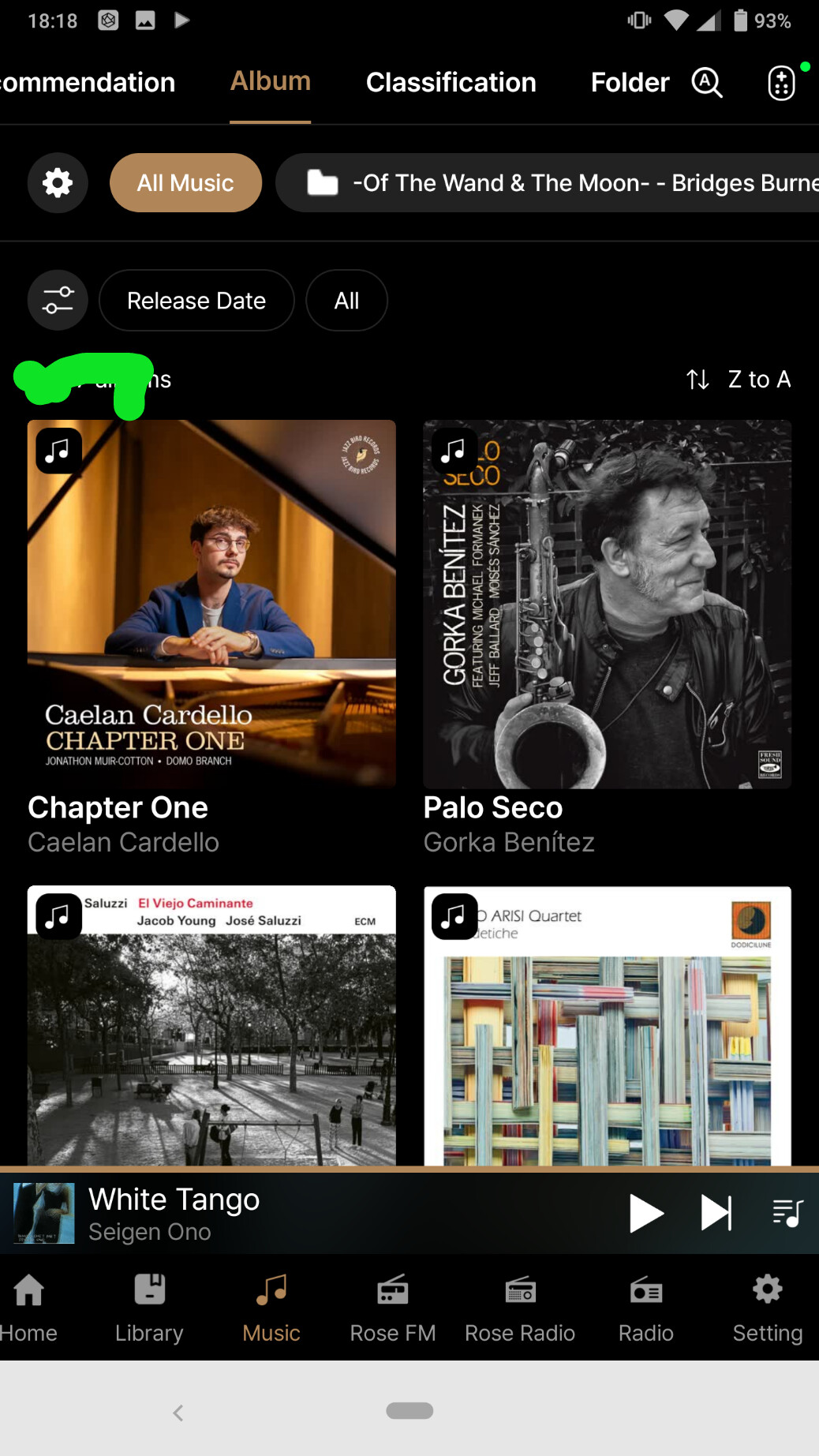The image size is (819, 1456).
Task: Open the Setting tab in the bottom bar
Action: [767, 1308]
